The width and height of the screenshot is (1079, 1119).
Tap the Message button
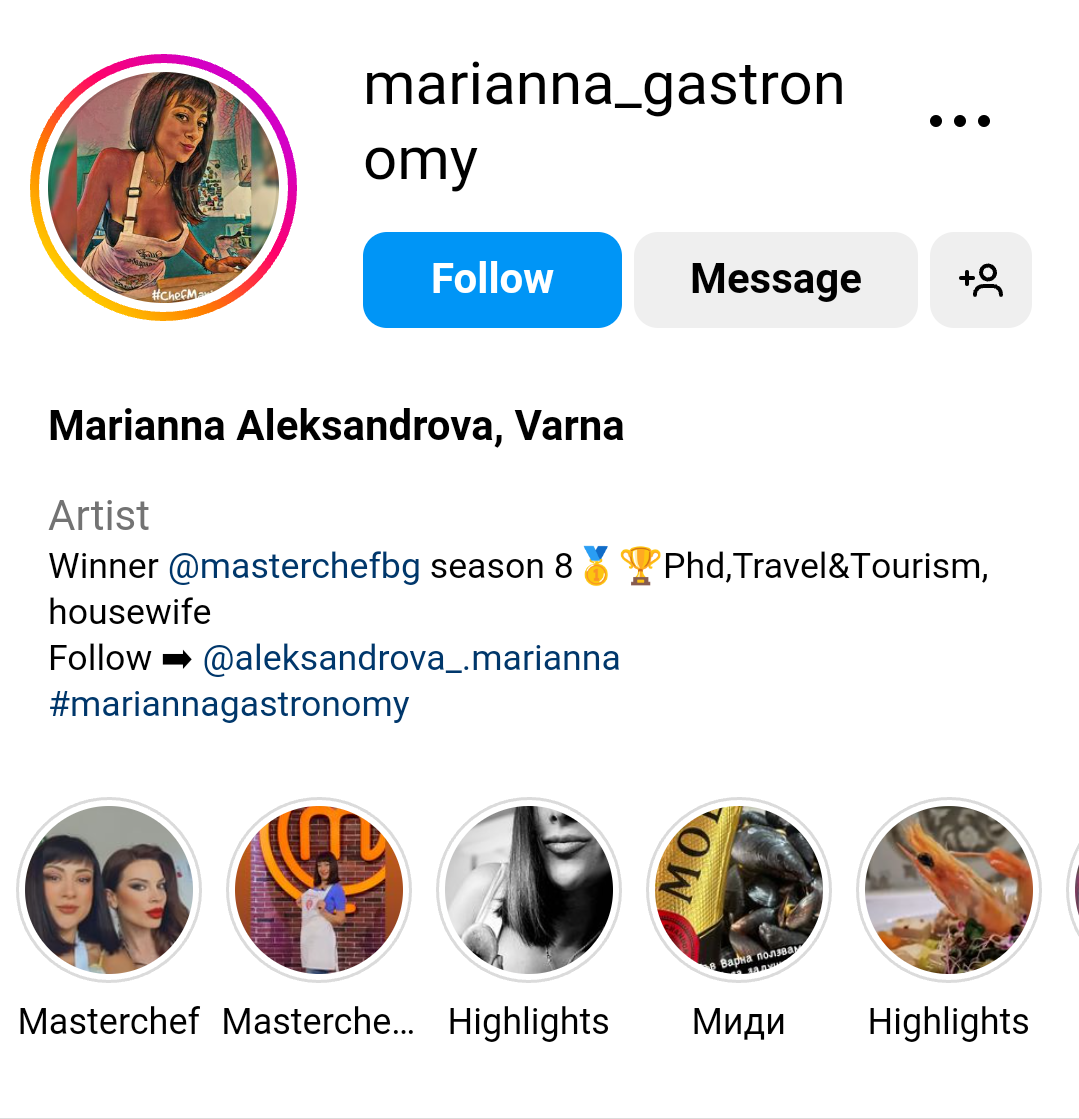point(776,280)
